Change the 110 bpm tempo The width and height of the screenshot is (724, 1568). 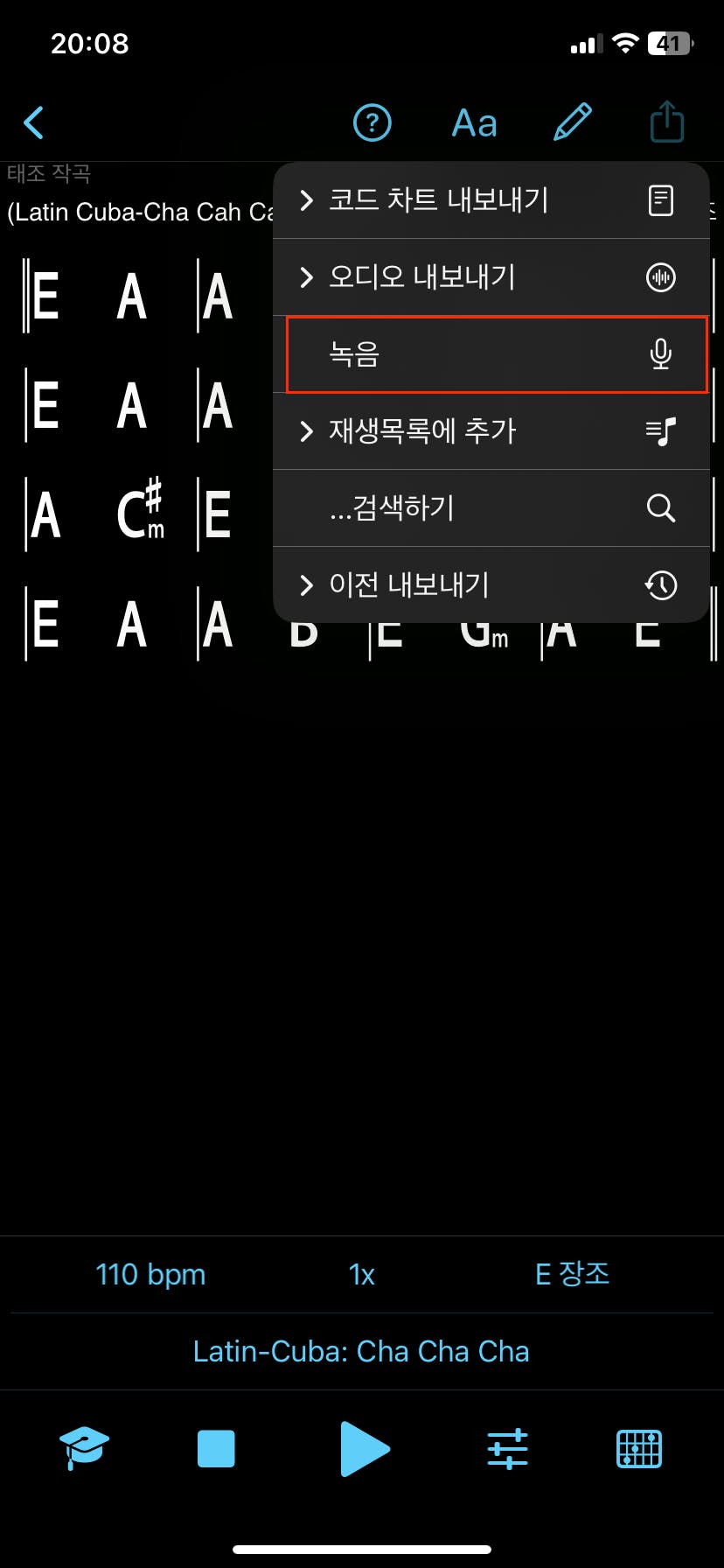coord(150,1274)
